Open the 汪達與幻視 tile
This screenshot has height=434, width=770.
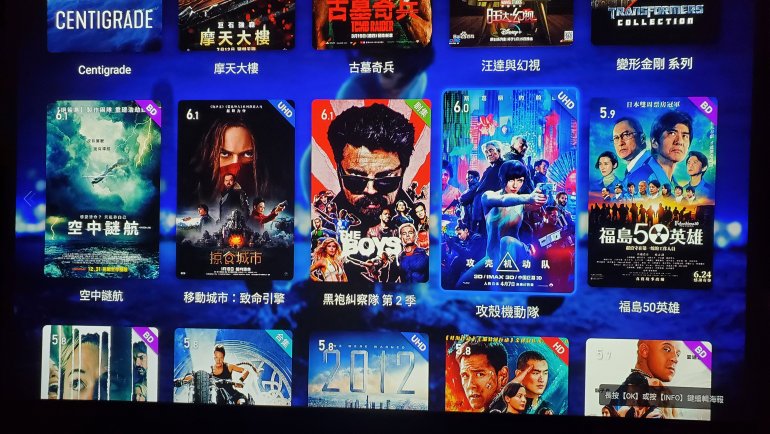coord(510,22)
